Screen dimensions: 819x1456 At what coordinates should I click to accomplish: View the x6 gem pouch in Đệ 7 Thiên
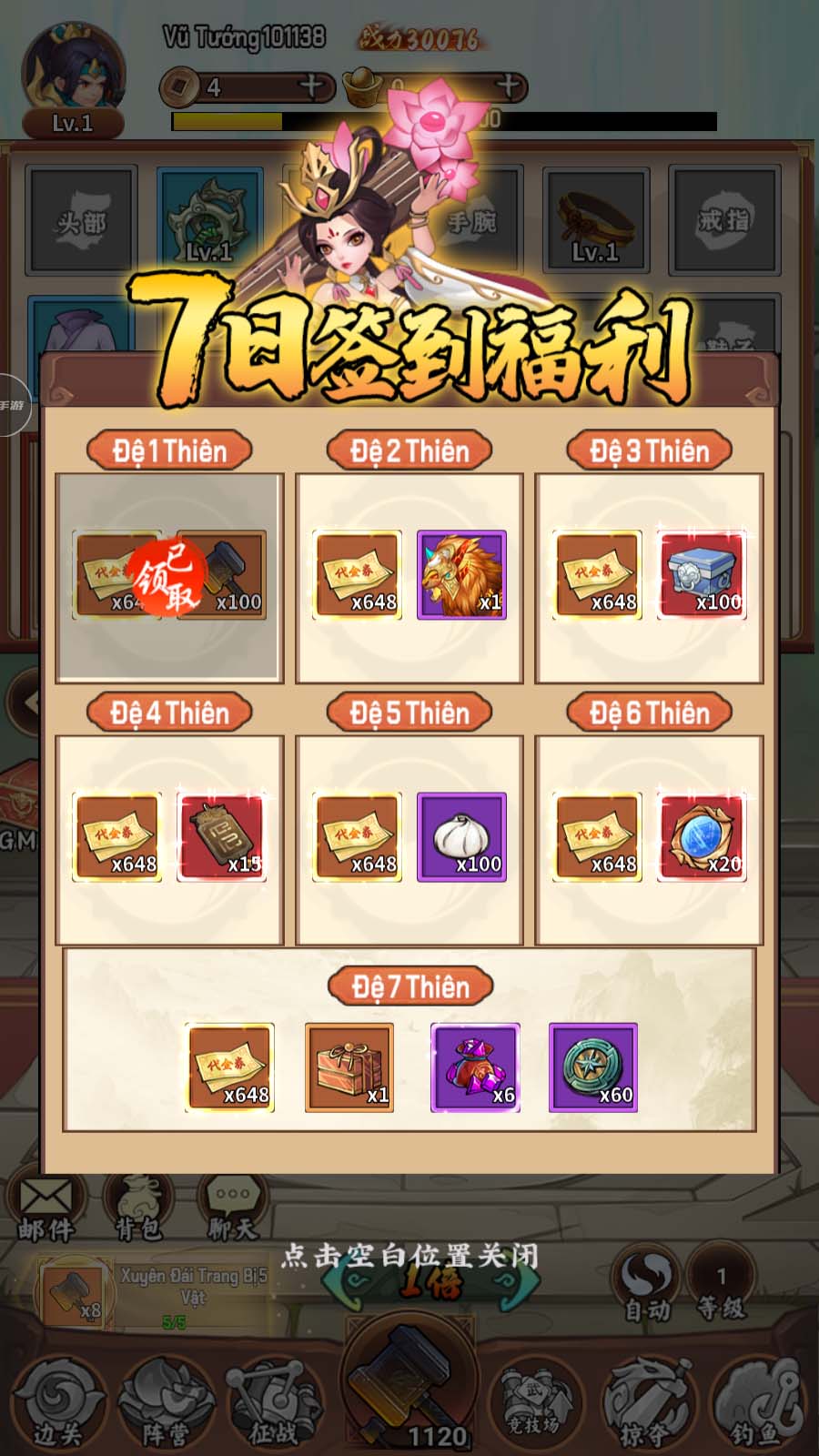click(x=475, y=1067)
